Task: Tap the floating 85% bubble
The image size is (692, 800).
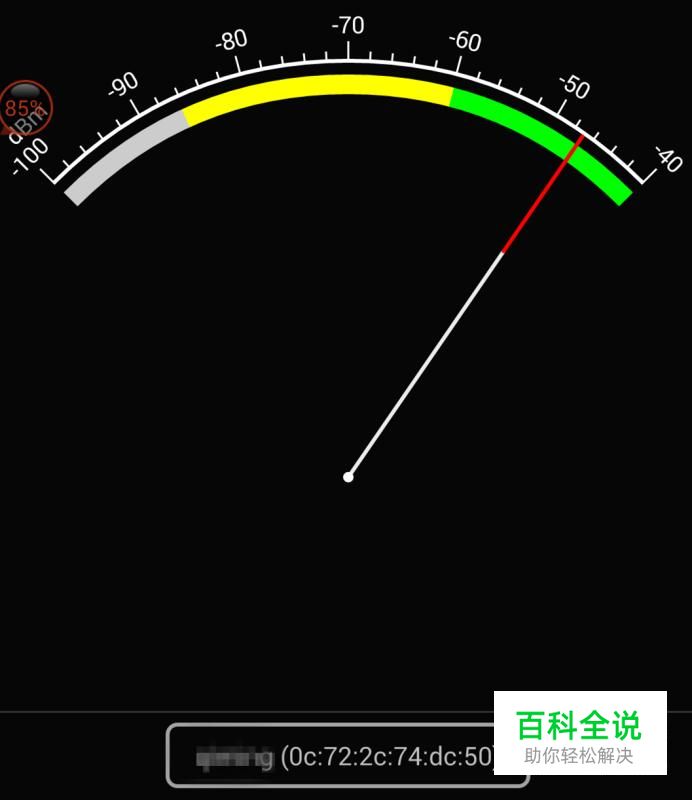Action: (25, 107)
